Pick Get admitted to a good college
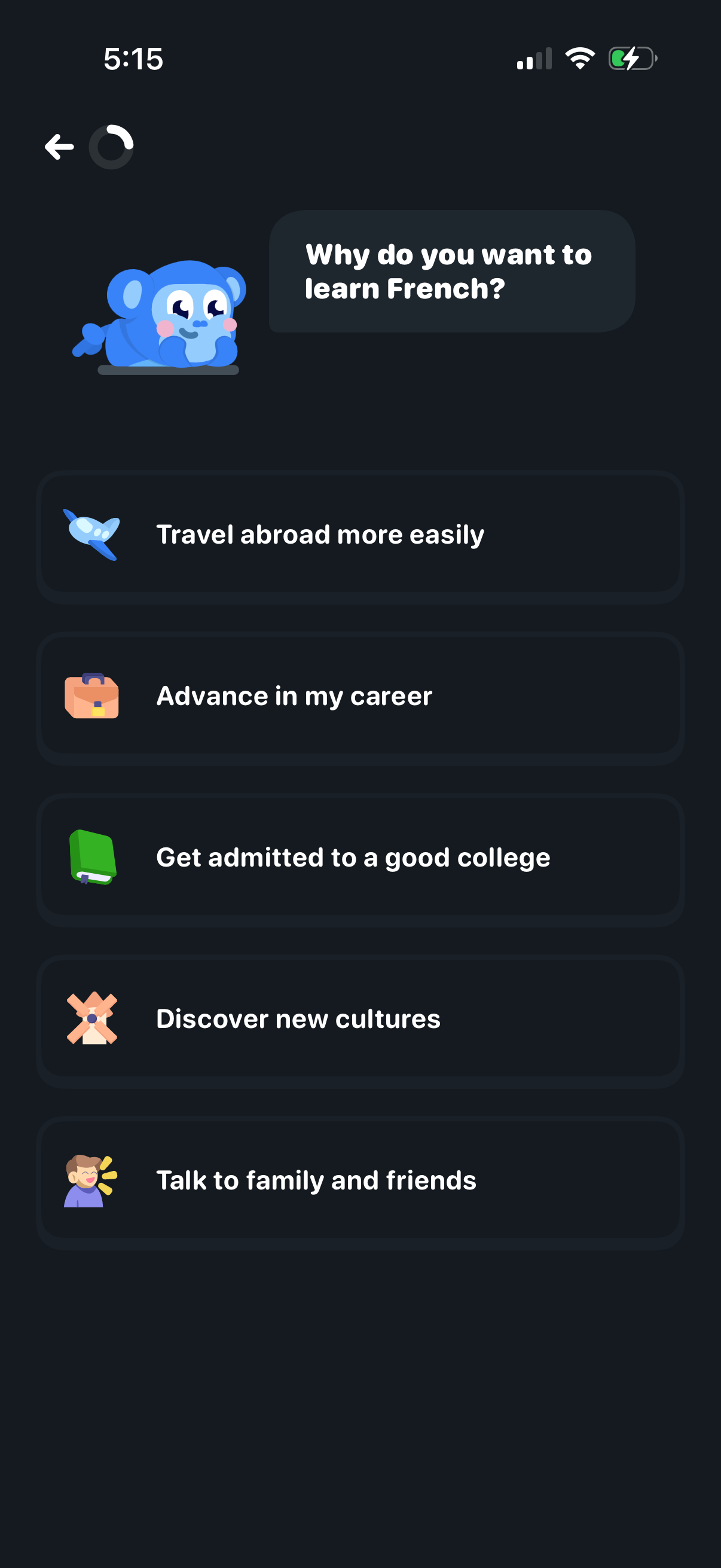 click(x=360, y=858)
